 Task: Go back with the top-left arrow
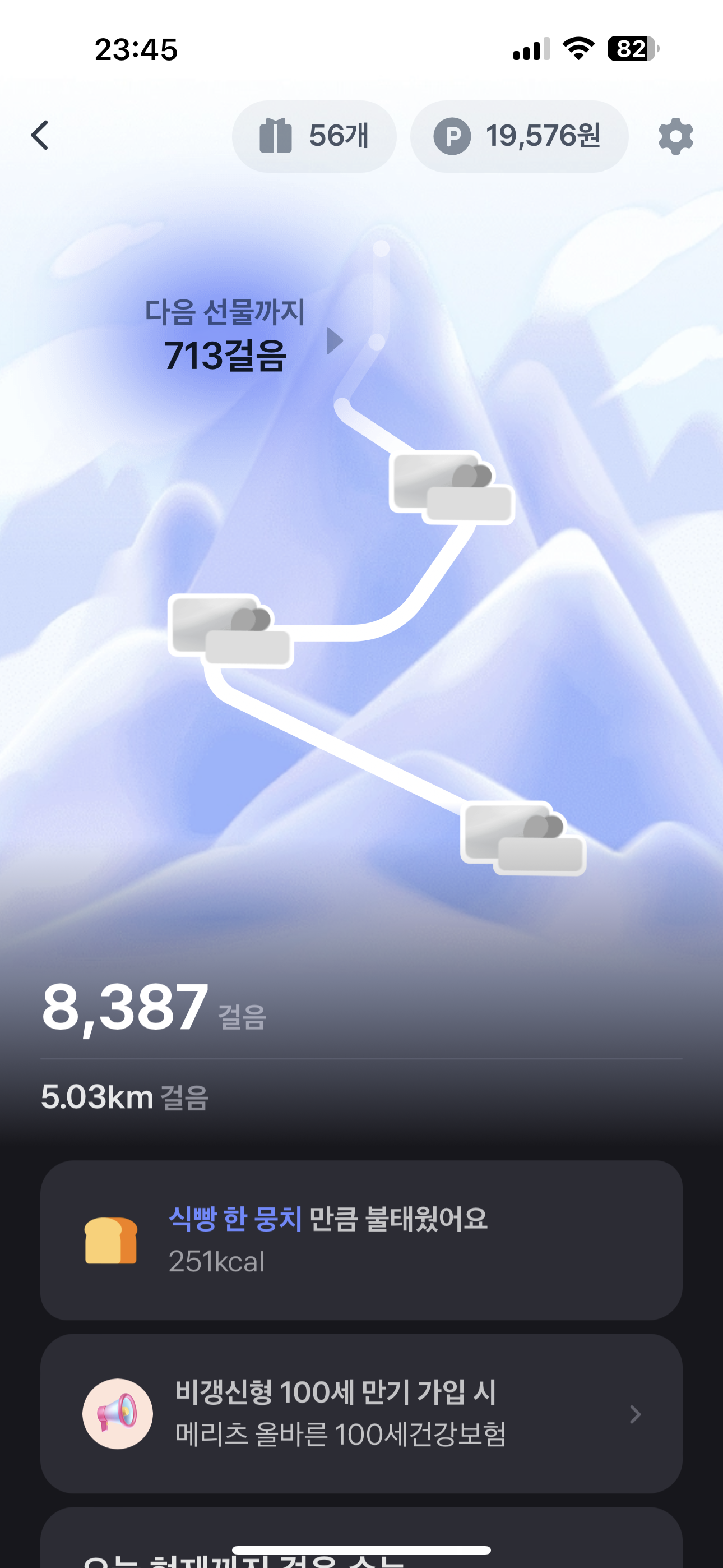pyautogui.click(x=40, y=135)
